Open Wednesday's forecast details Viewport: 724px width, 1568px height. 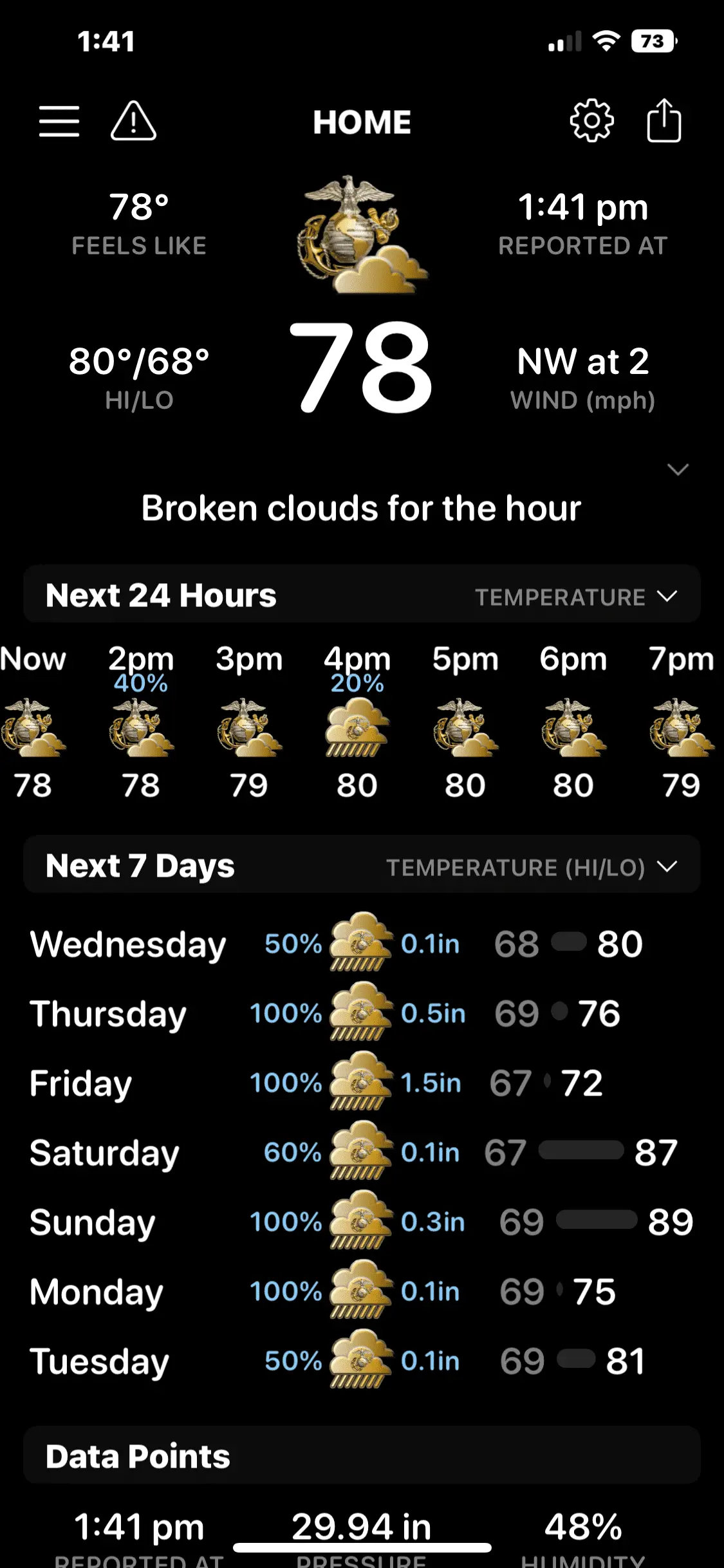click(x=362, y=944)
